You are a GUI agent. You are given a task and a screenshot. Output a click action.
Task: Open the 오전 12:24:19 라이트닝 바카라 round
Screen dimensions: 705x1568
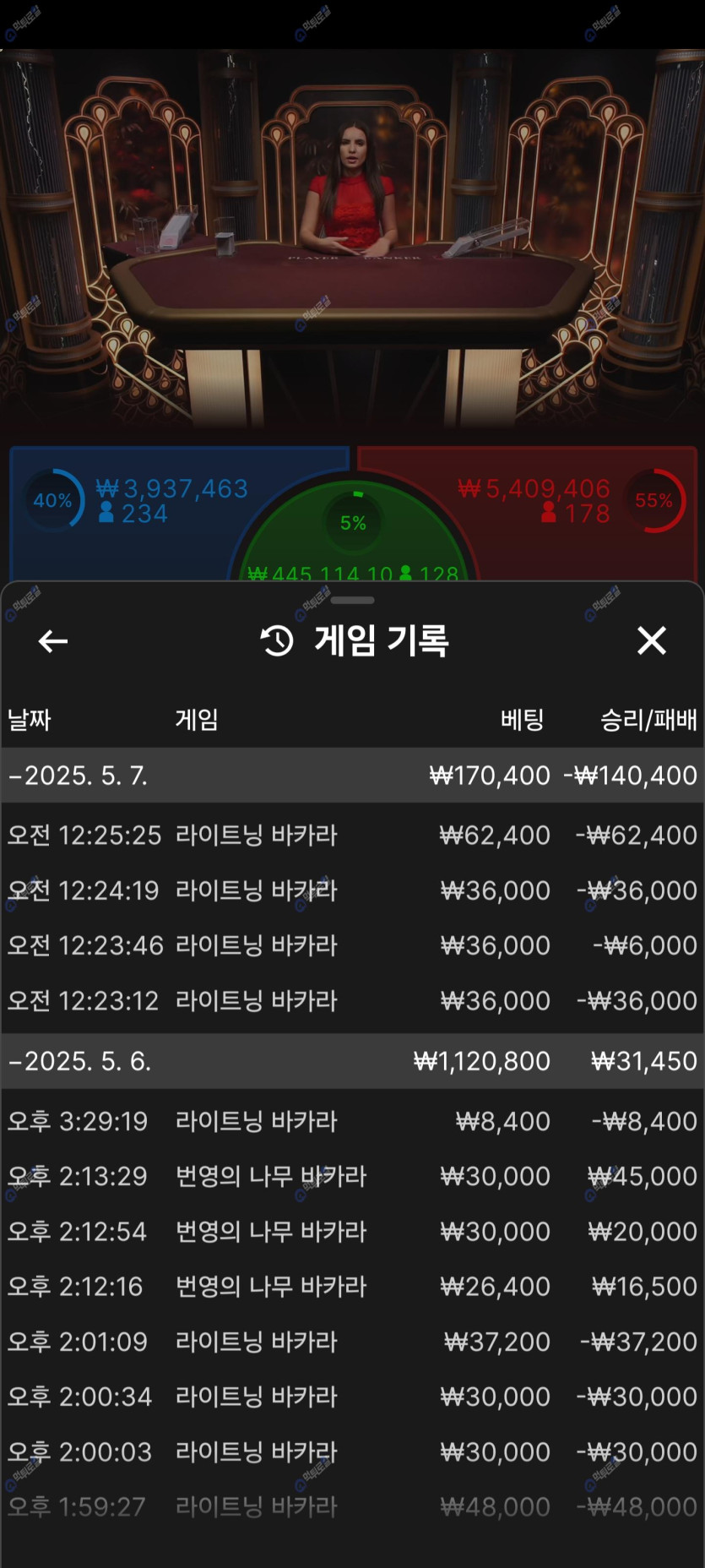point(352,890)
